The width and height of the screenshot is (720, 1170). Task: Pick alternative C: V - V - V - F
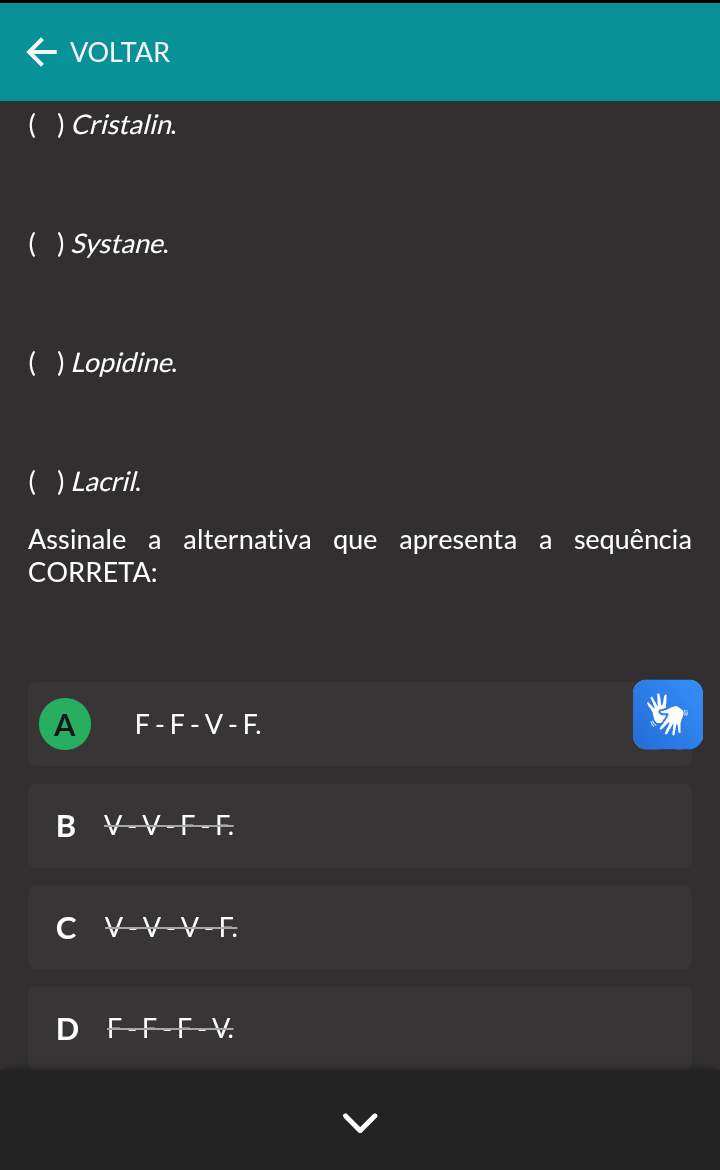point(360,927)
